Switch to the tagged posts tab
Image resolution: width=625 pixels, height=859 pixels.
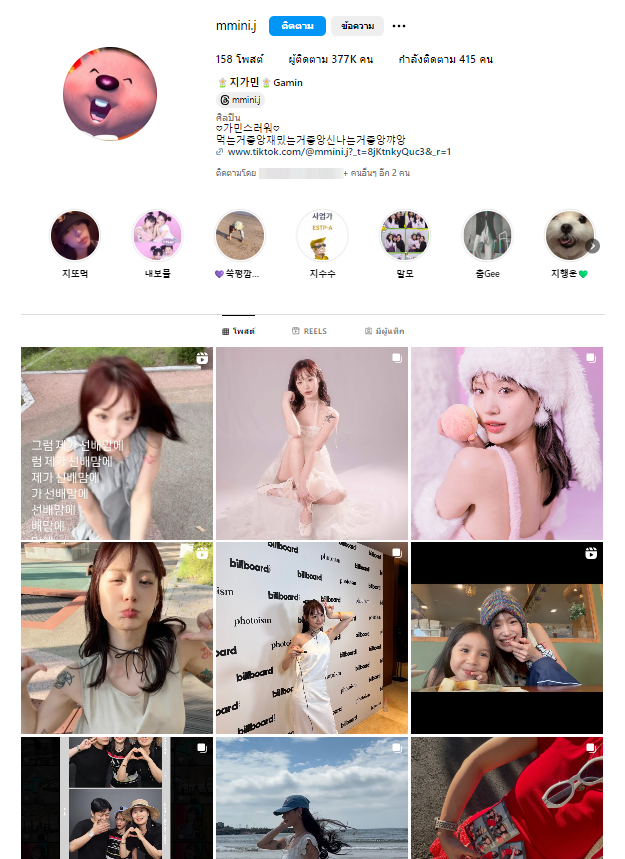(384, 331)
